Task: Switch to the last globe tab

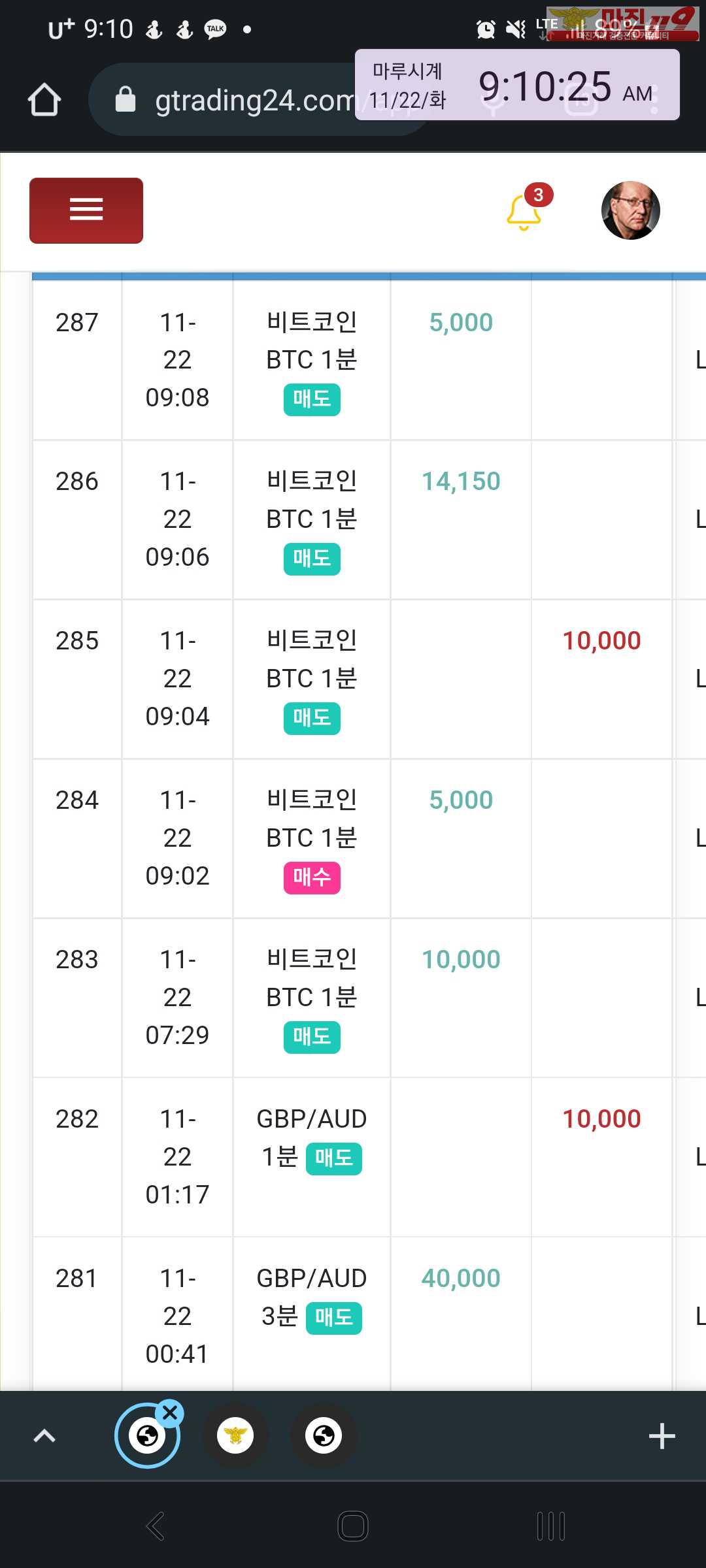Action: (x=324, y=1435)
